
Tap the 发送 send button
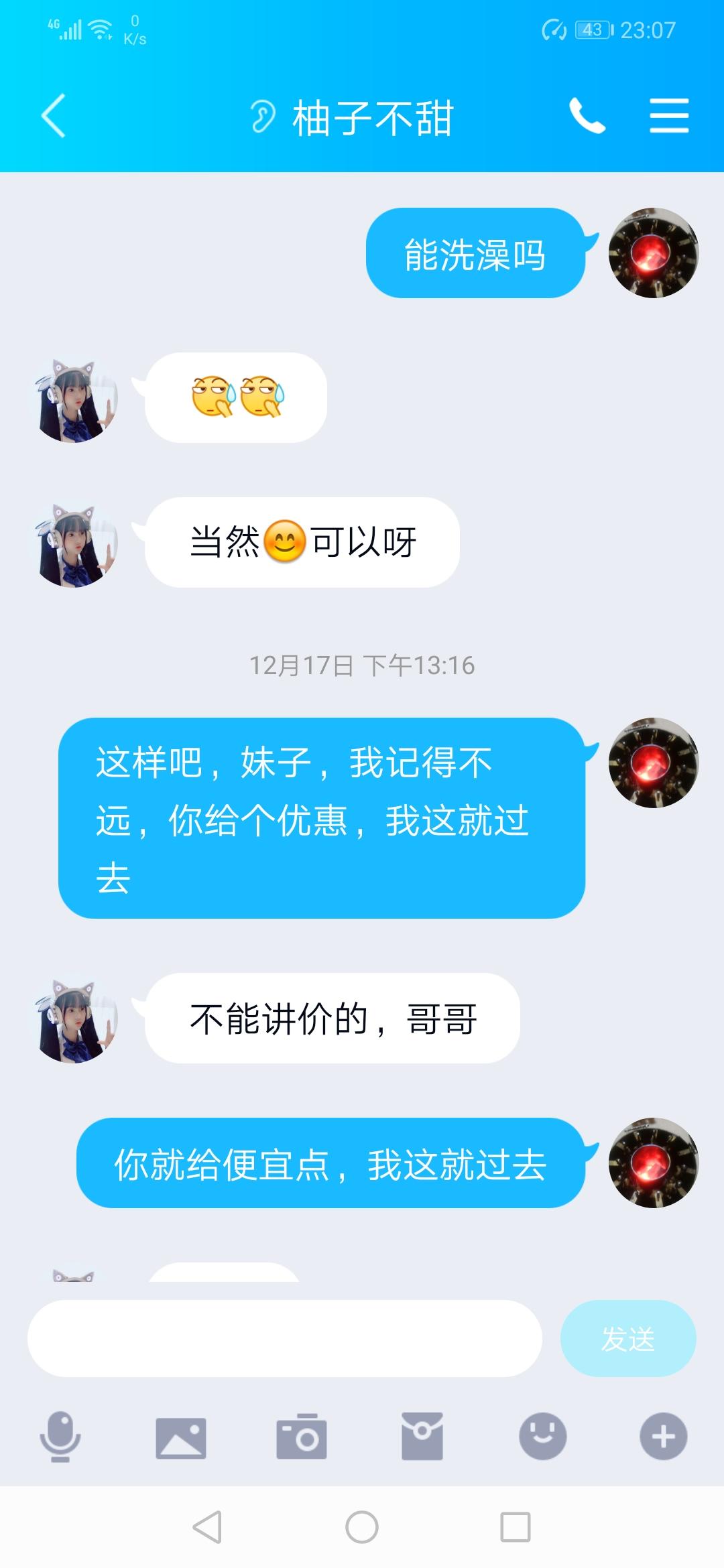(627, 1338)
